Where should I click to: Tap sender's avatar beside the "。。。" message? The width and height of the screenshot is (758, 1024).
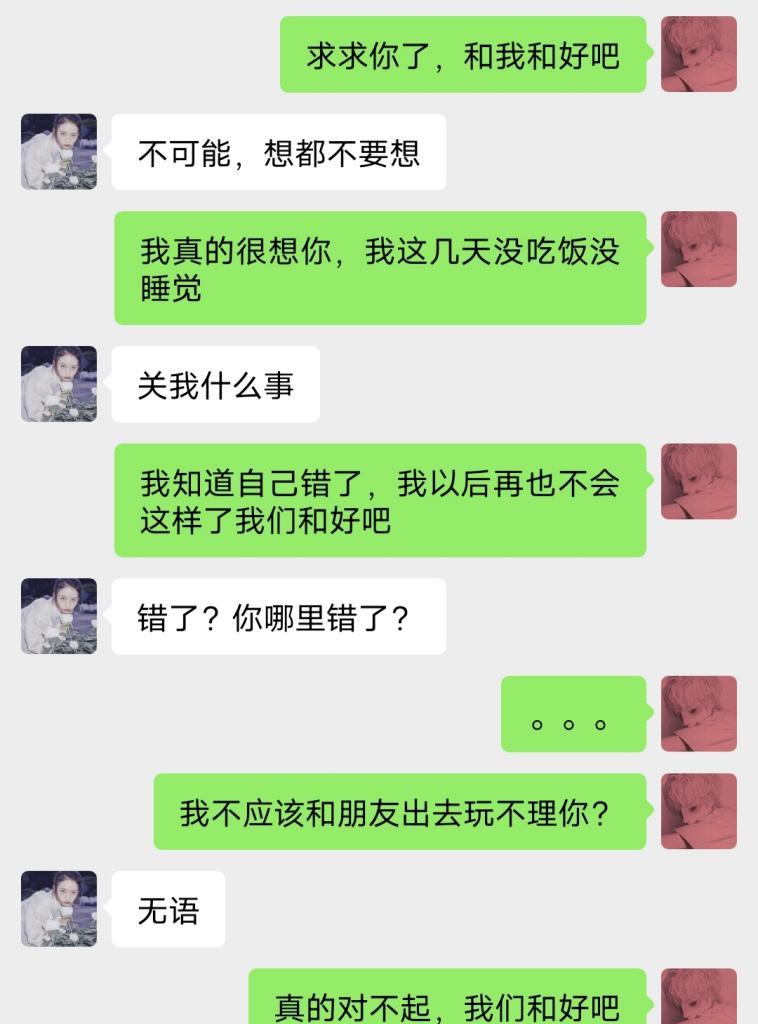point(699,714)
